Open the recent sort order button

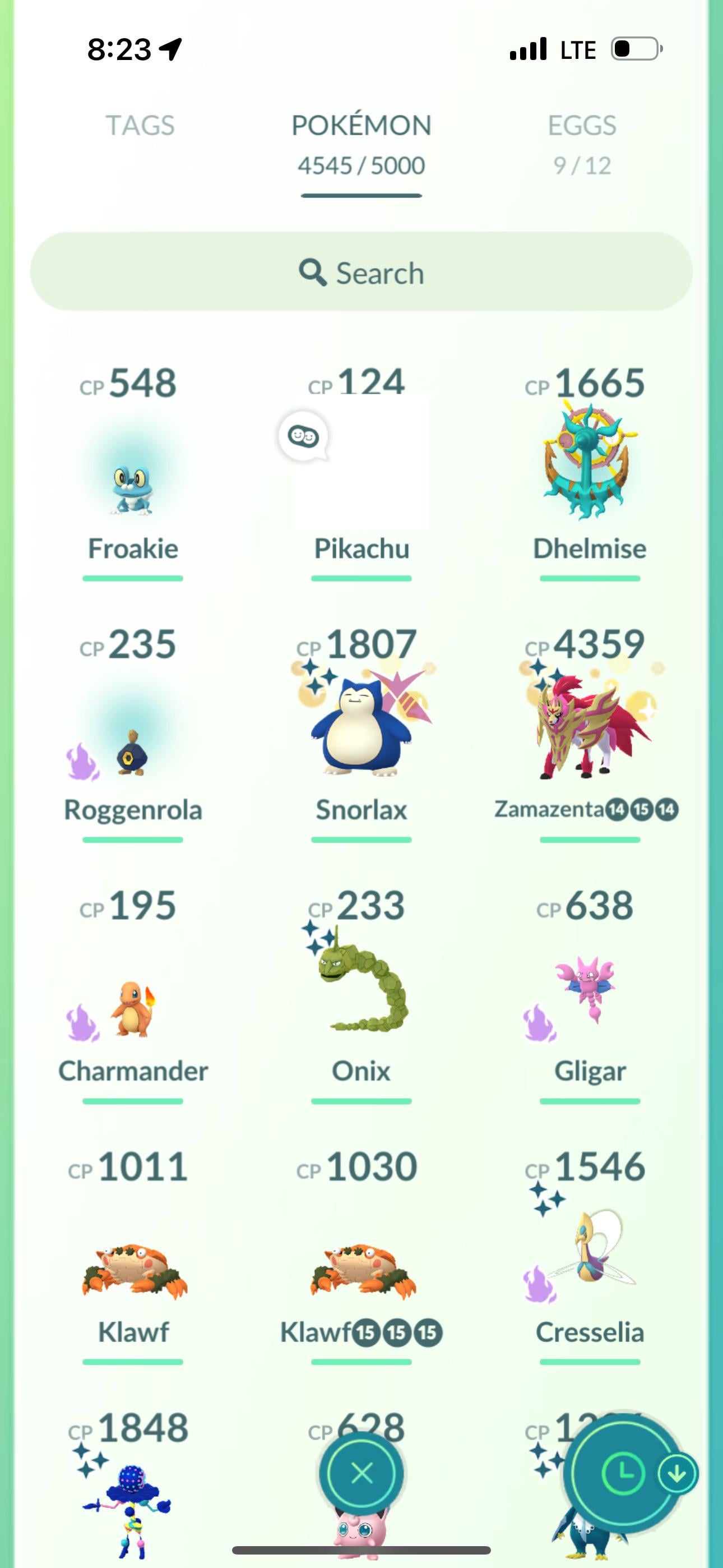(624, 1474)
